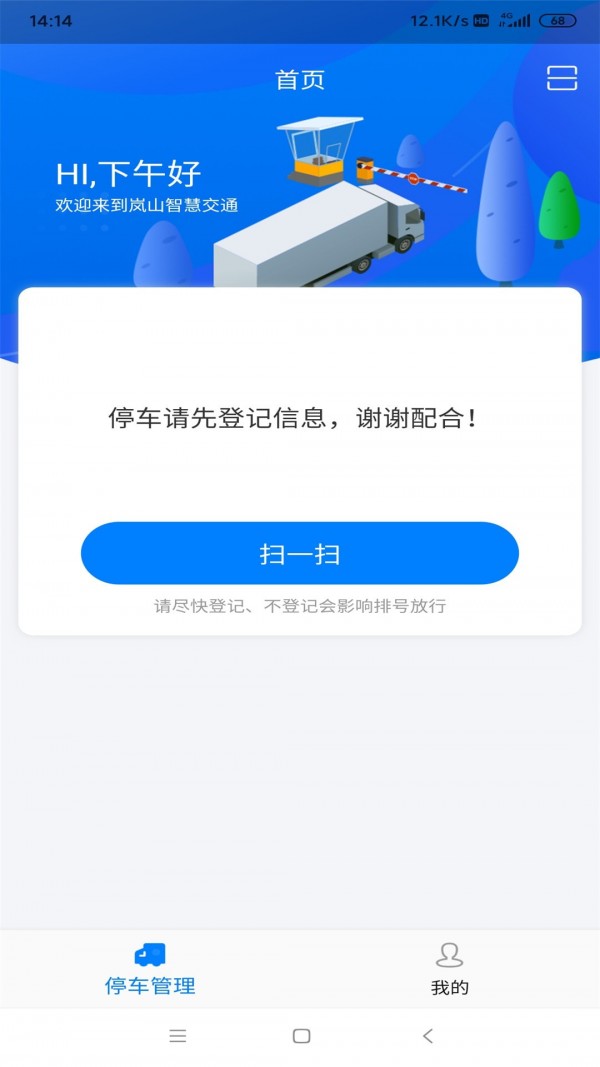Go back using system back button
600x1067 pixels.
tap(428, 1036)
